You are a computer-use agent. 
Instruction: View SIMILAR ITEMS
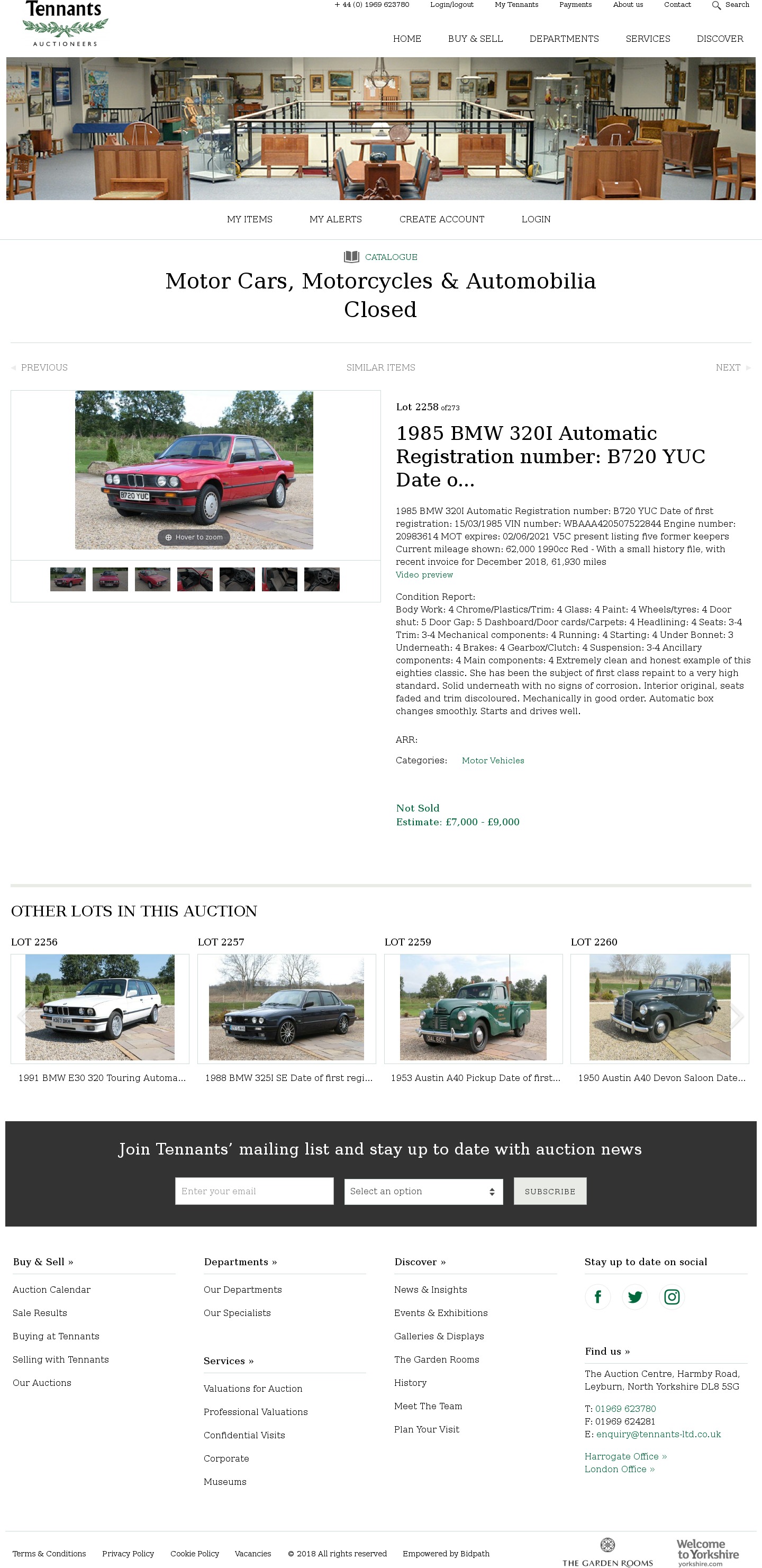(x=380, y=367)
